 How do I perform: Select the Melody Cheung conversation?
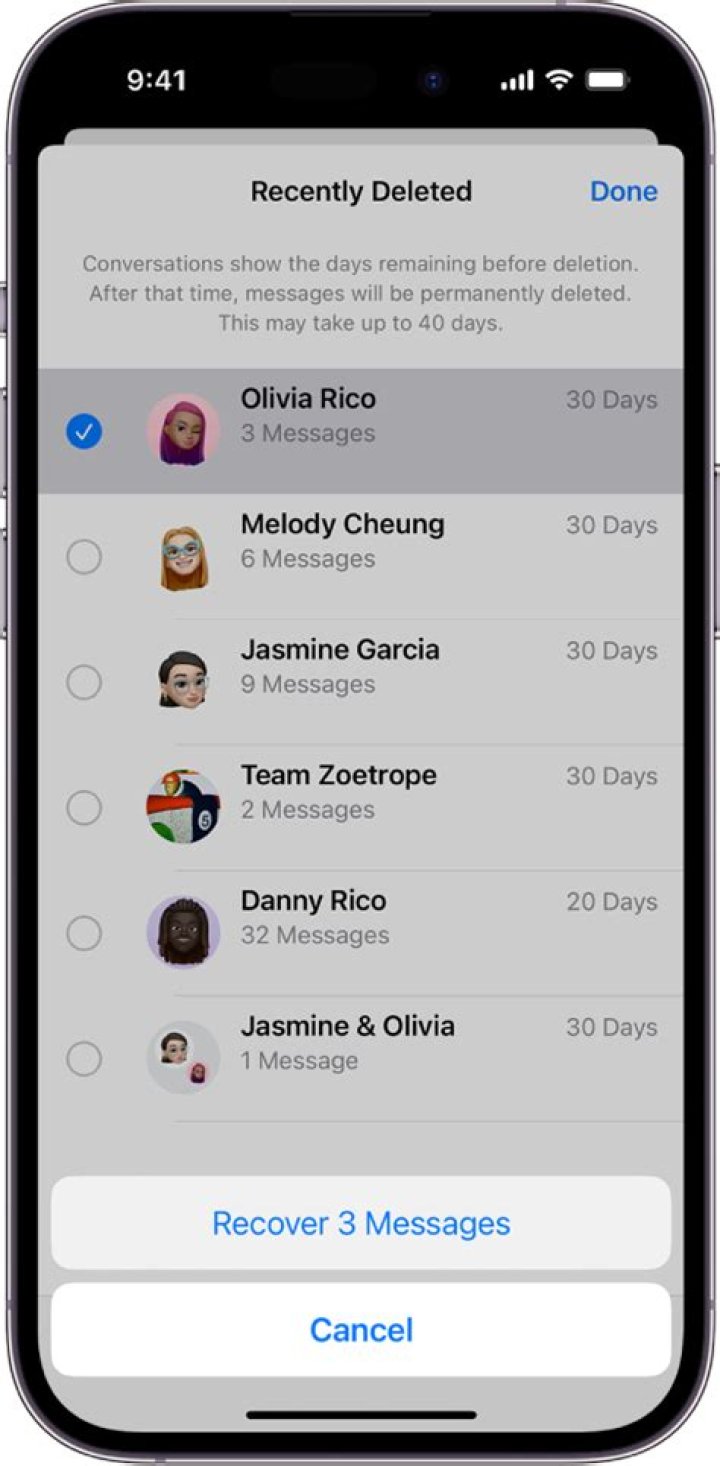coord(84,557)
